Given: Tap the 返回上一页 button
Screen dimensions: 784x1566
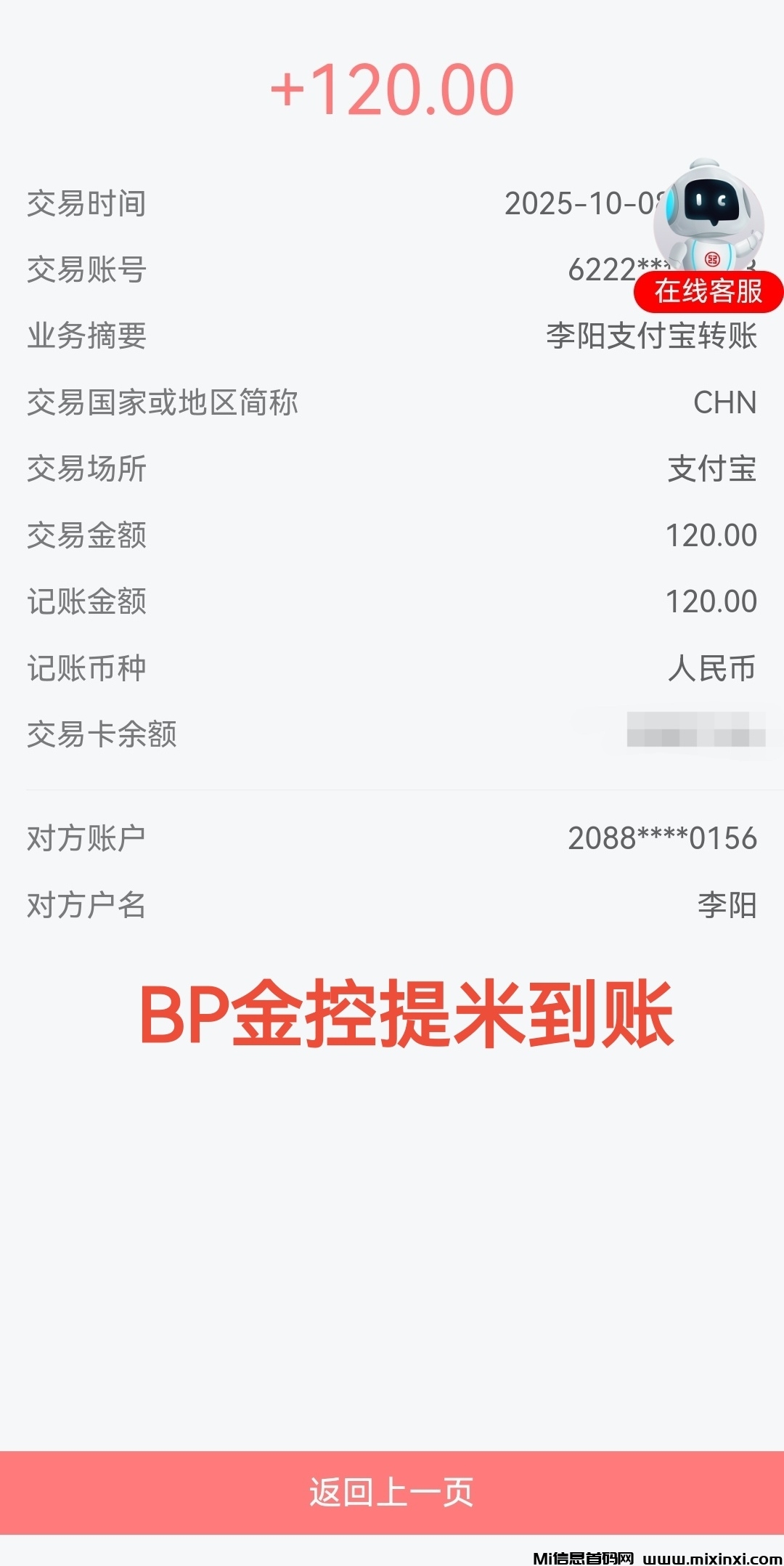Looking at the screenshot, I should [x=392, y=1492].
